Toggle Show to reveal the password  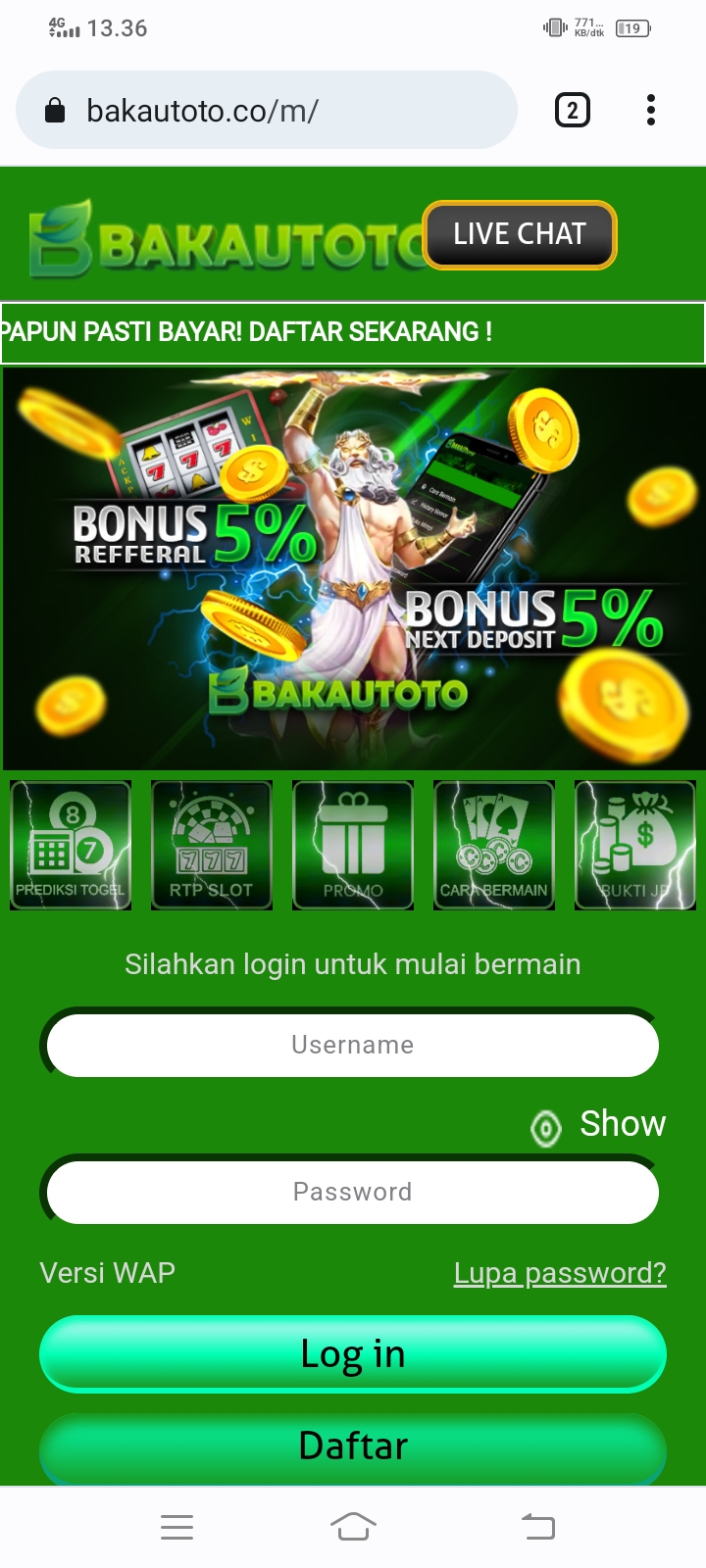pyautogui.click(x=600, y=1125)
